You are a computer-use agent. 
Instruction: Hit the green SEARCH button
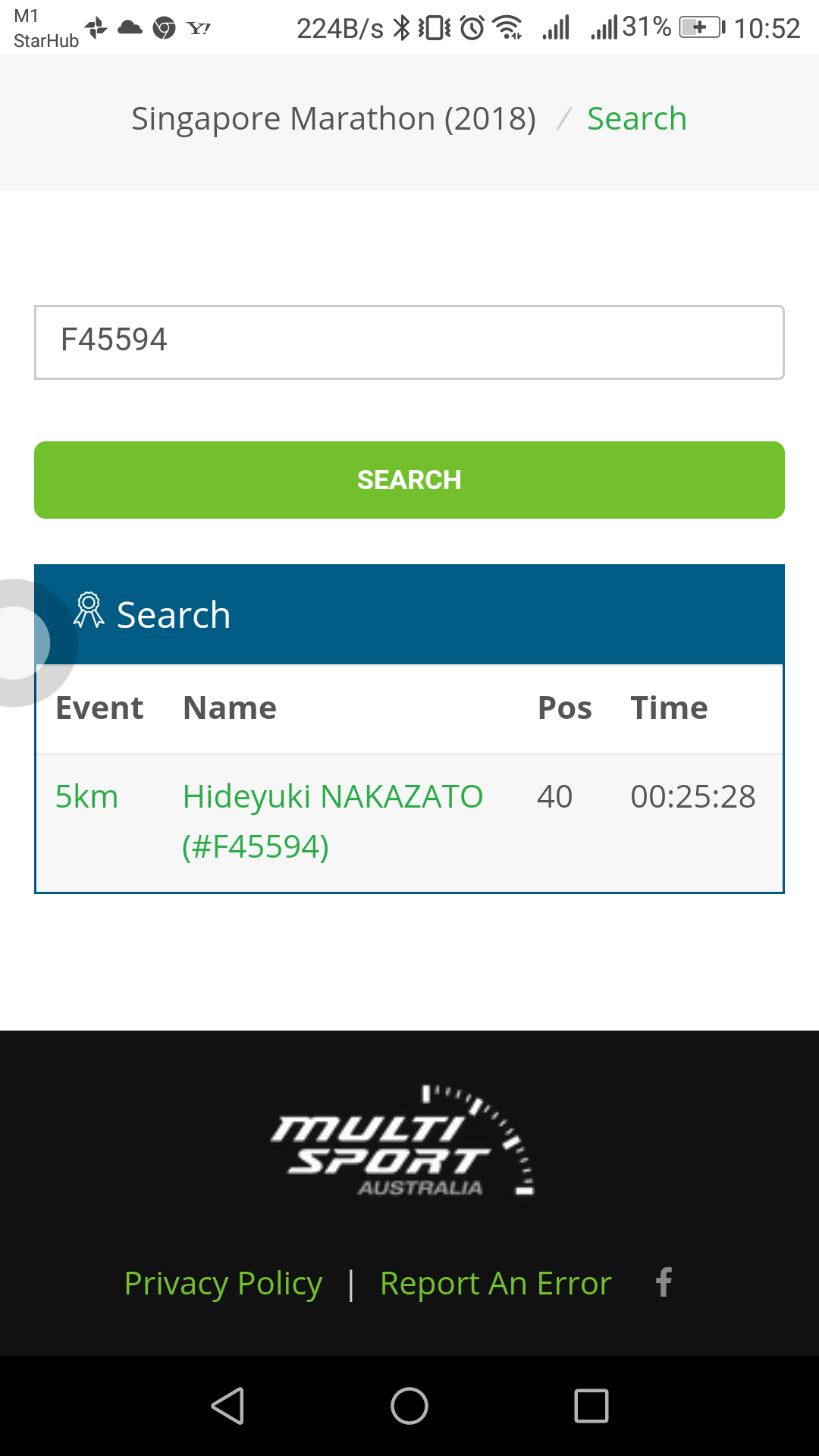(x=409, y=480)
